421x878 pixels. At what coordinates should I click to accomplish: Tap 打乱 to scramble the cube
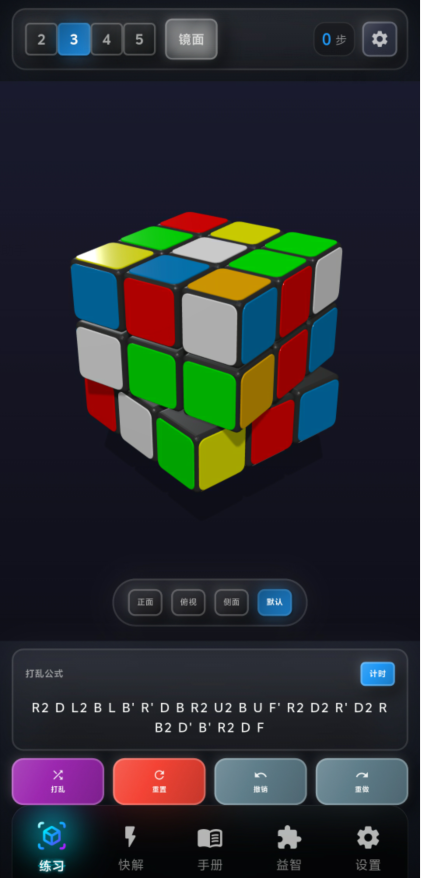tap(58, 781)
